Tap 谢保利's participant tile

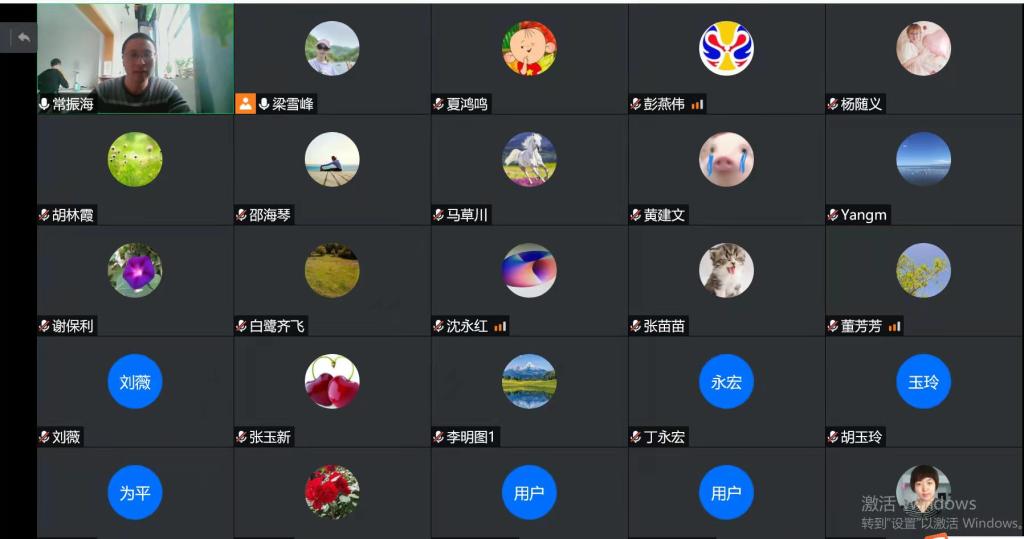135,280
